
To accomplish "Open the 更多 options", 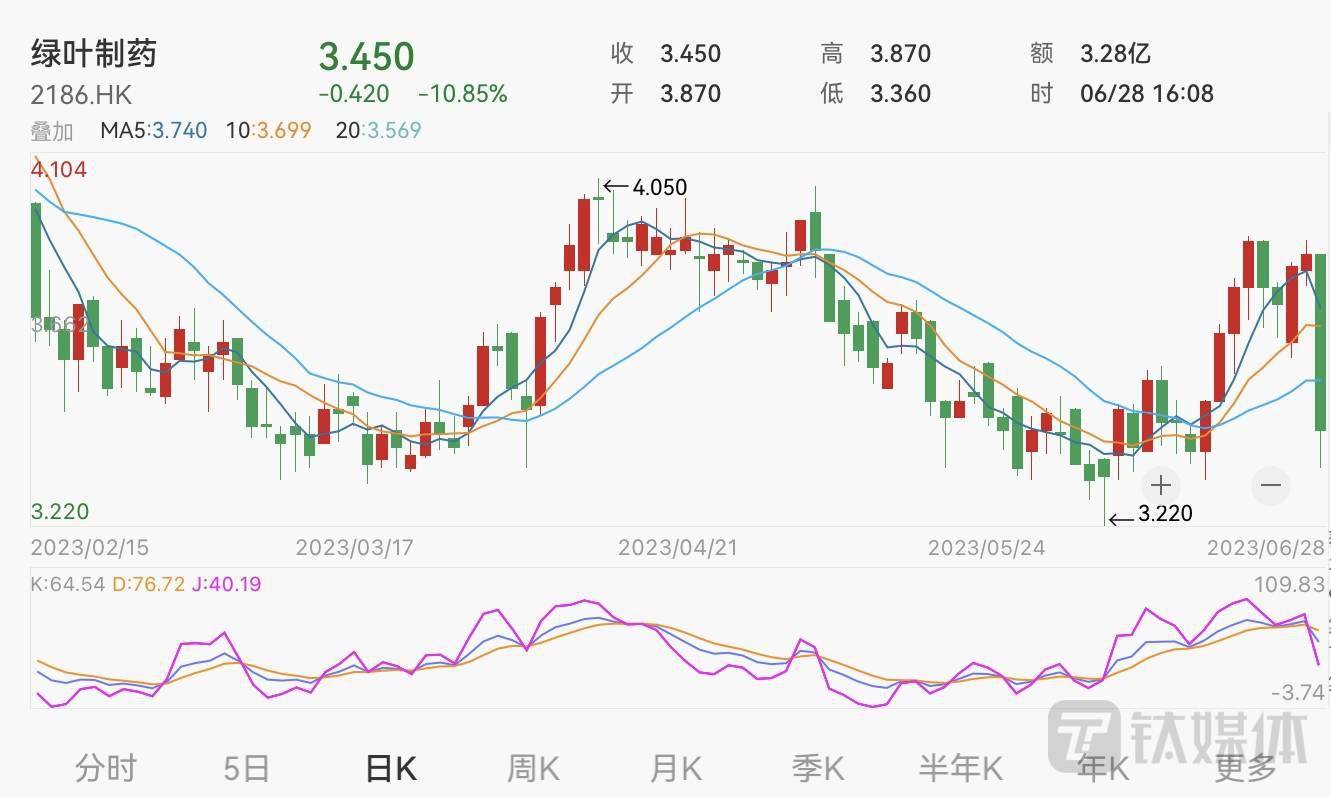I will (x=1246, y=769).
